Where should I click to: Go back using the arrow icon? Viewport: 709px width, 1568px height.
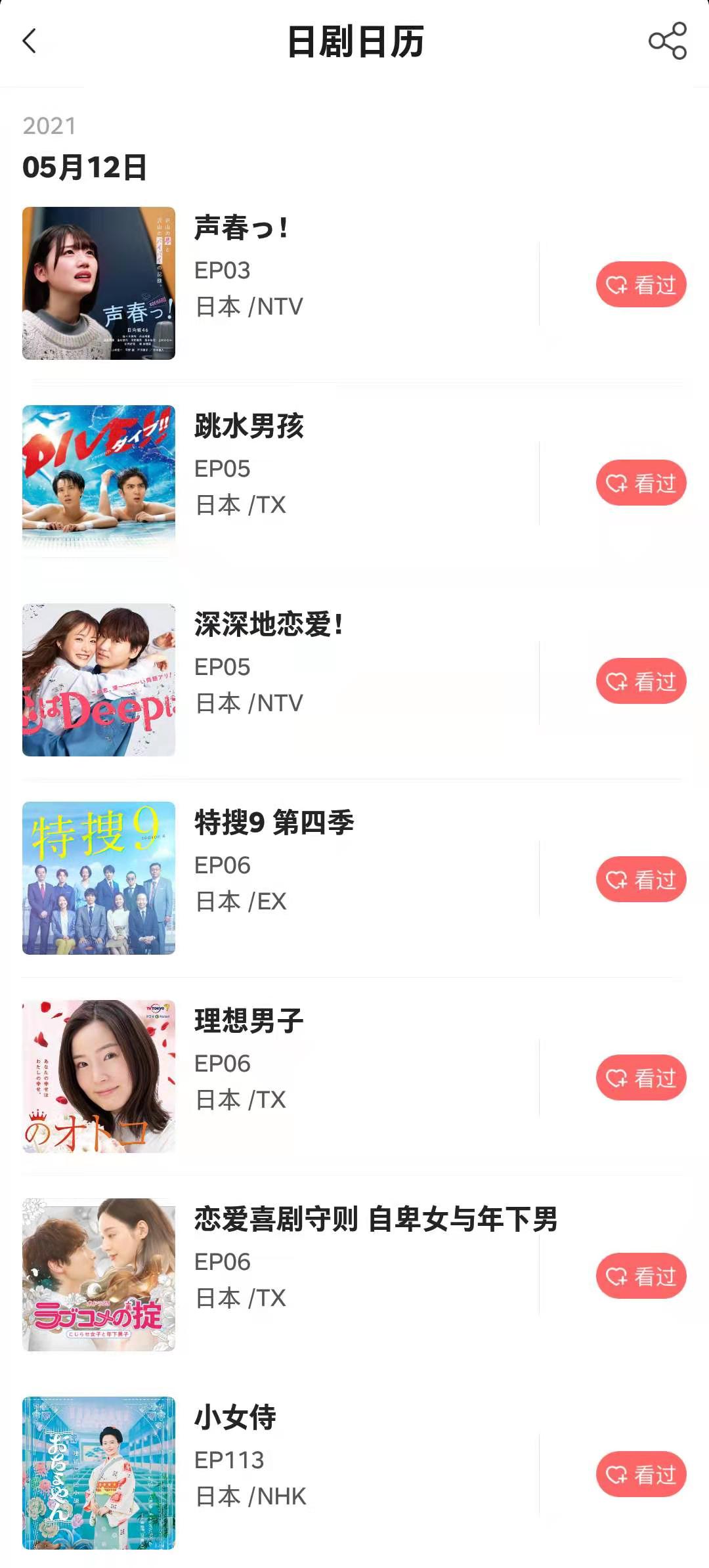(30, 41)
